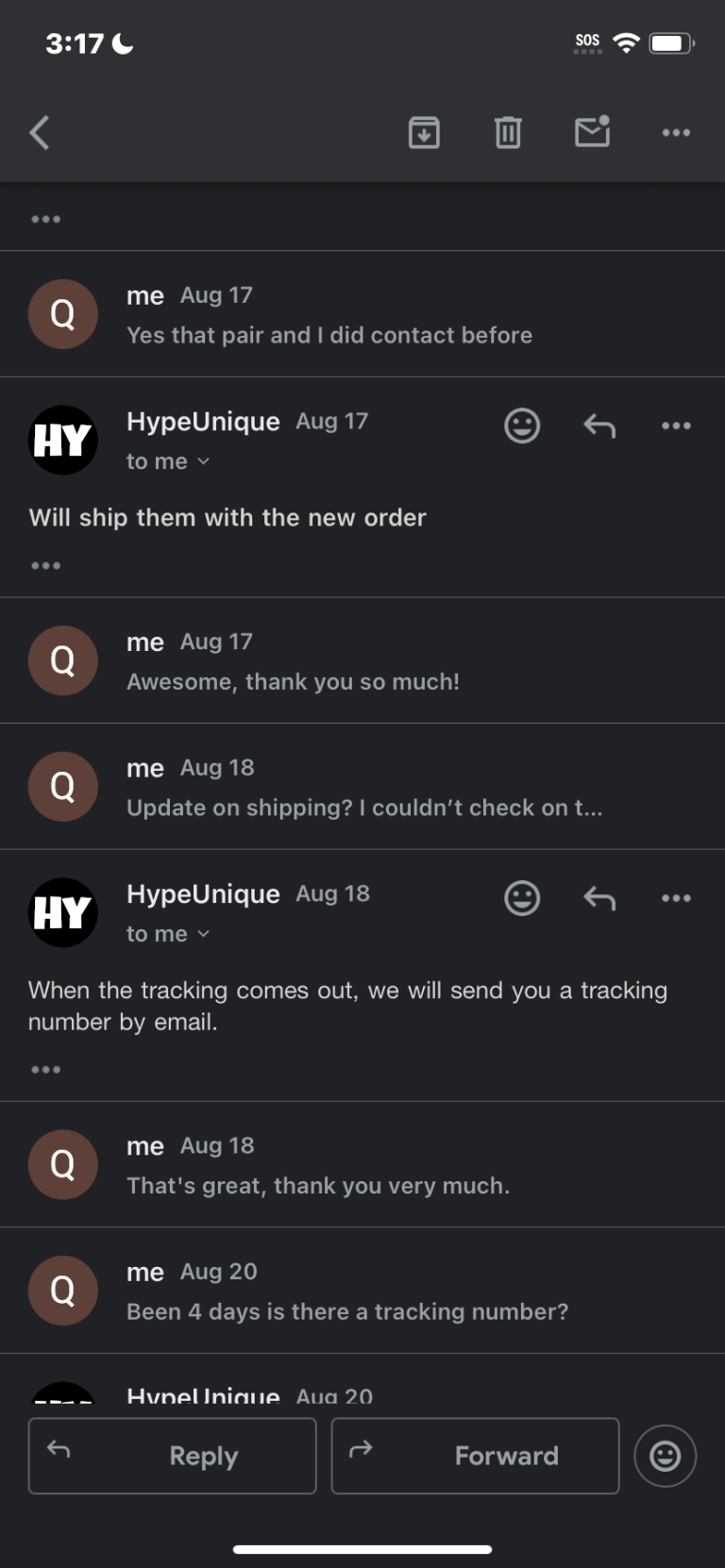Reply to HypeUnique's Aug 18 email via arrow
725x1568 pixels.
tap(599, 898)
